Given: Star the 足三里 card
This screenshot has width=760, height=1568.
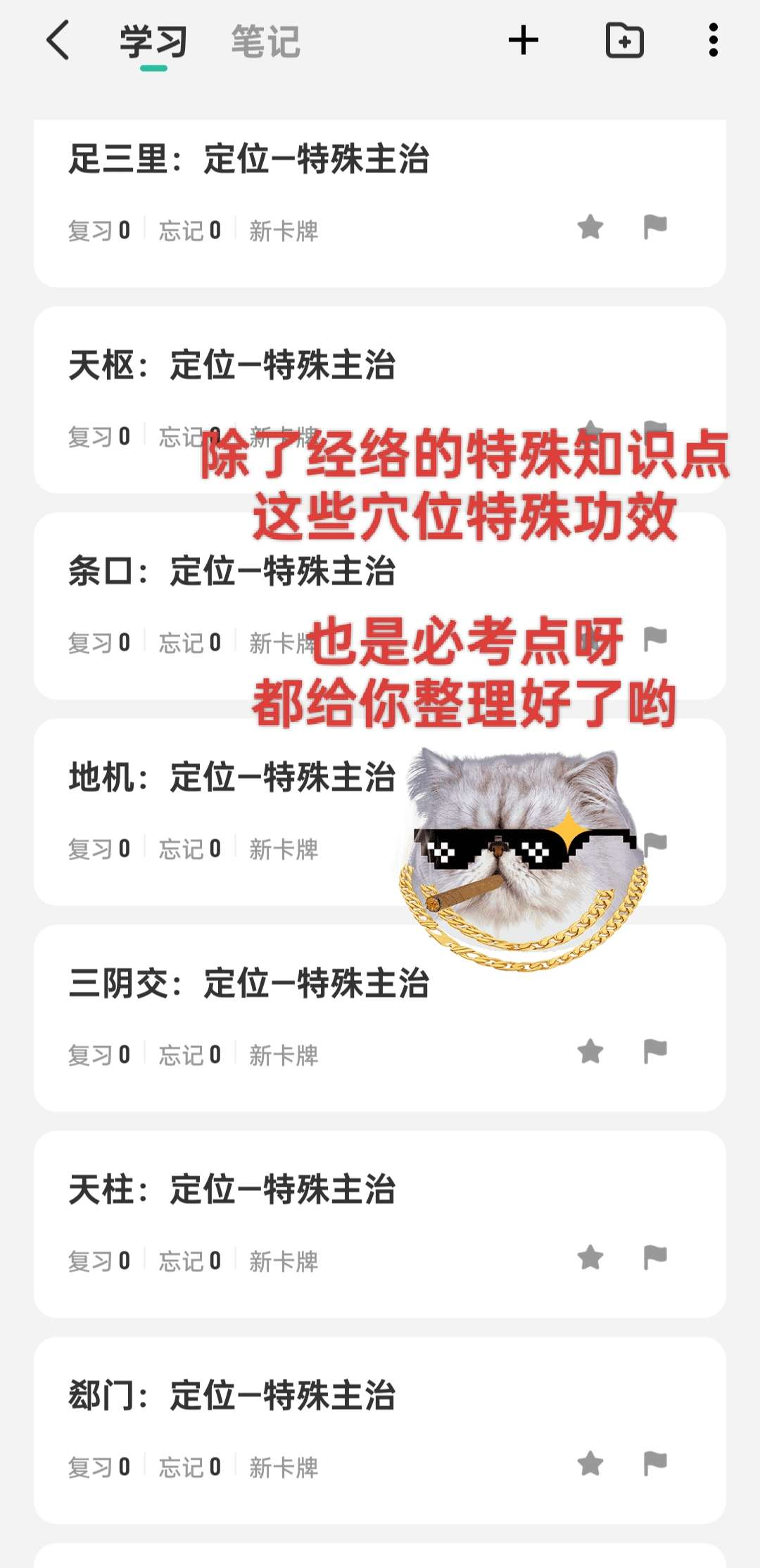Looking at the screenshot, I should point(590,227).
